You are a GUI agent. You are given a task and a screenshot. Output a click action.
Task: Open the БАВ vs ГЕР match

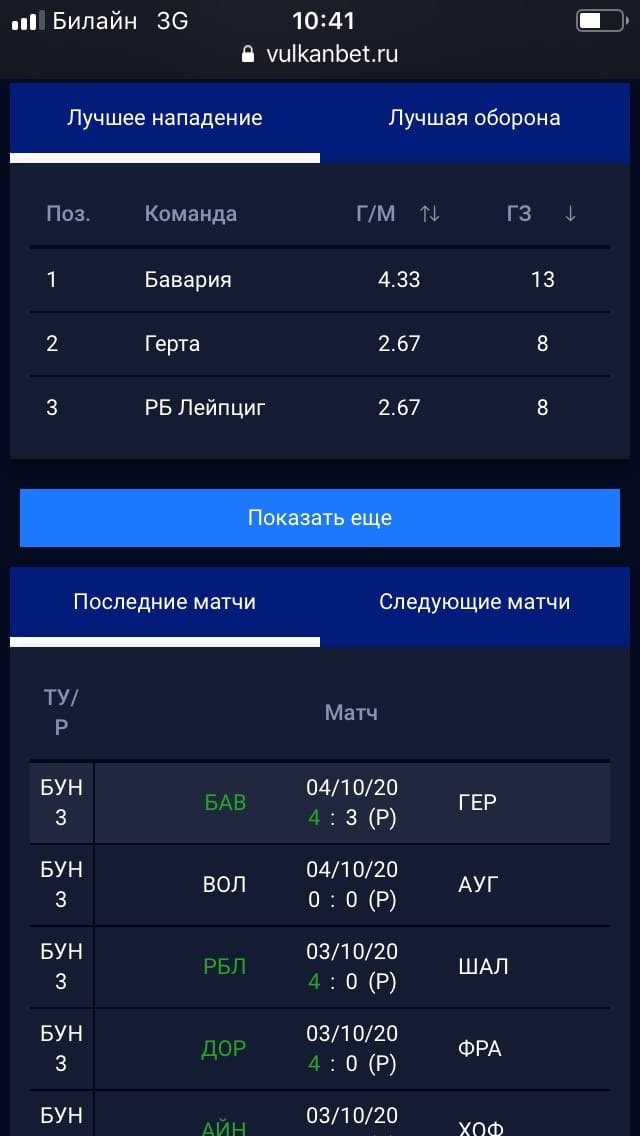coord(351,803)
